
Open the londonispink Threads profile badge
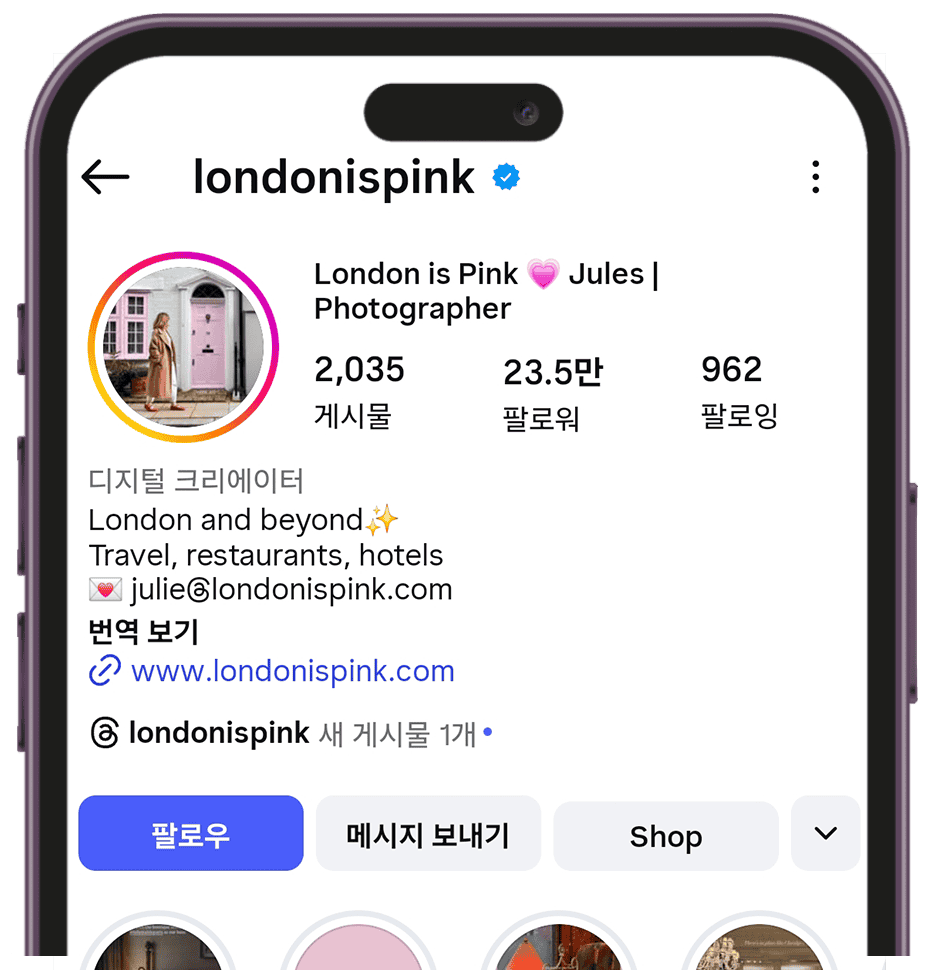tap(200, 733)
